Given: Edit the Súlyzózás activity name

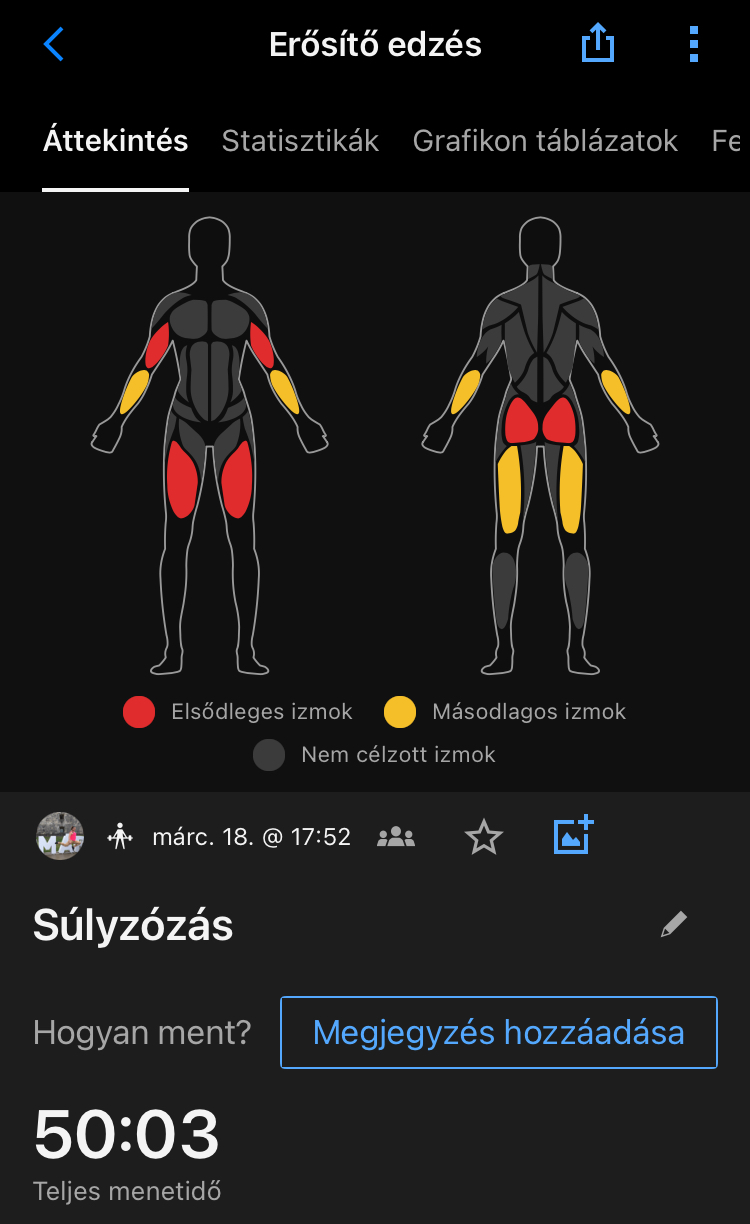Looking at the screenshot, I should tap(674, 925).
